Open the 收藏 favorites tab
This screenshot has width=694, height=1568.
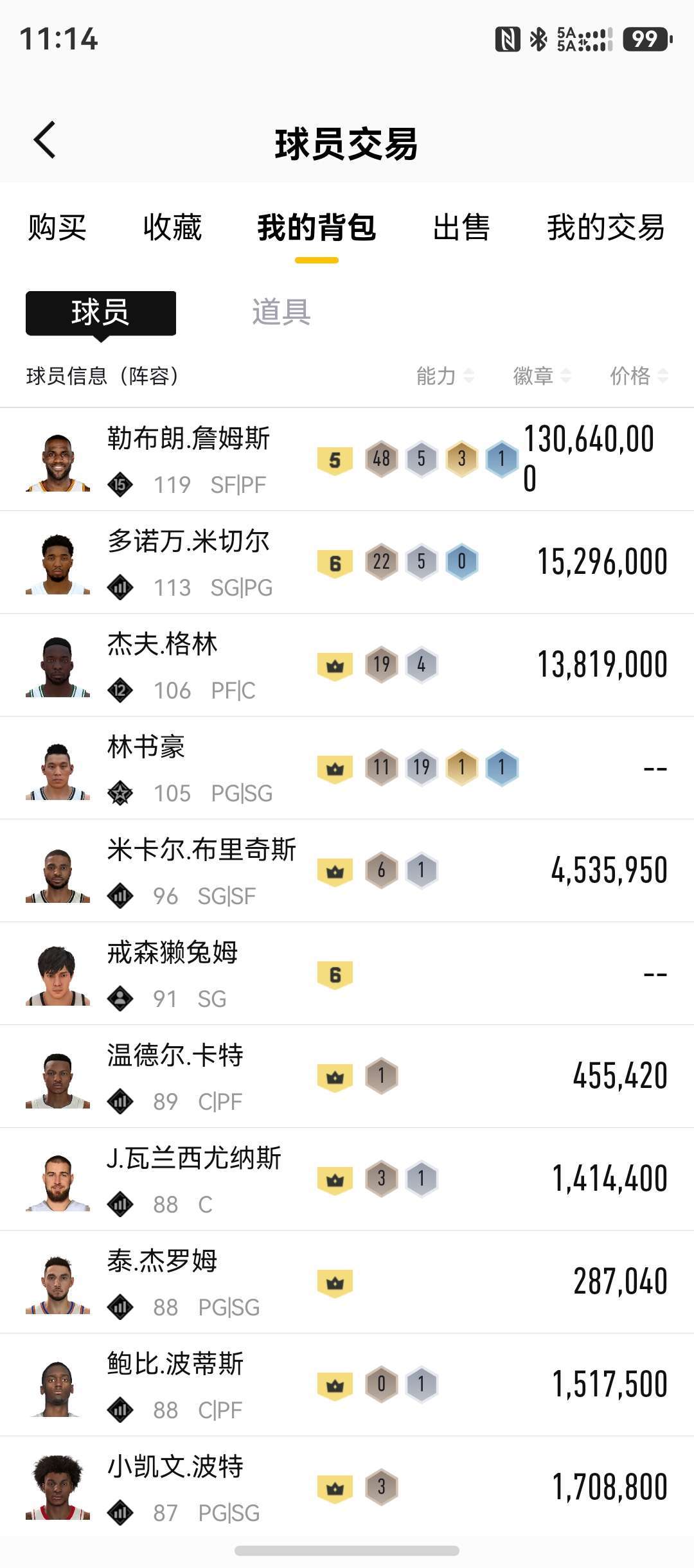[172, 229]
